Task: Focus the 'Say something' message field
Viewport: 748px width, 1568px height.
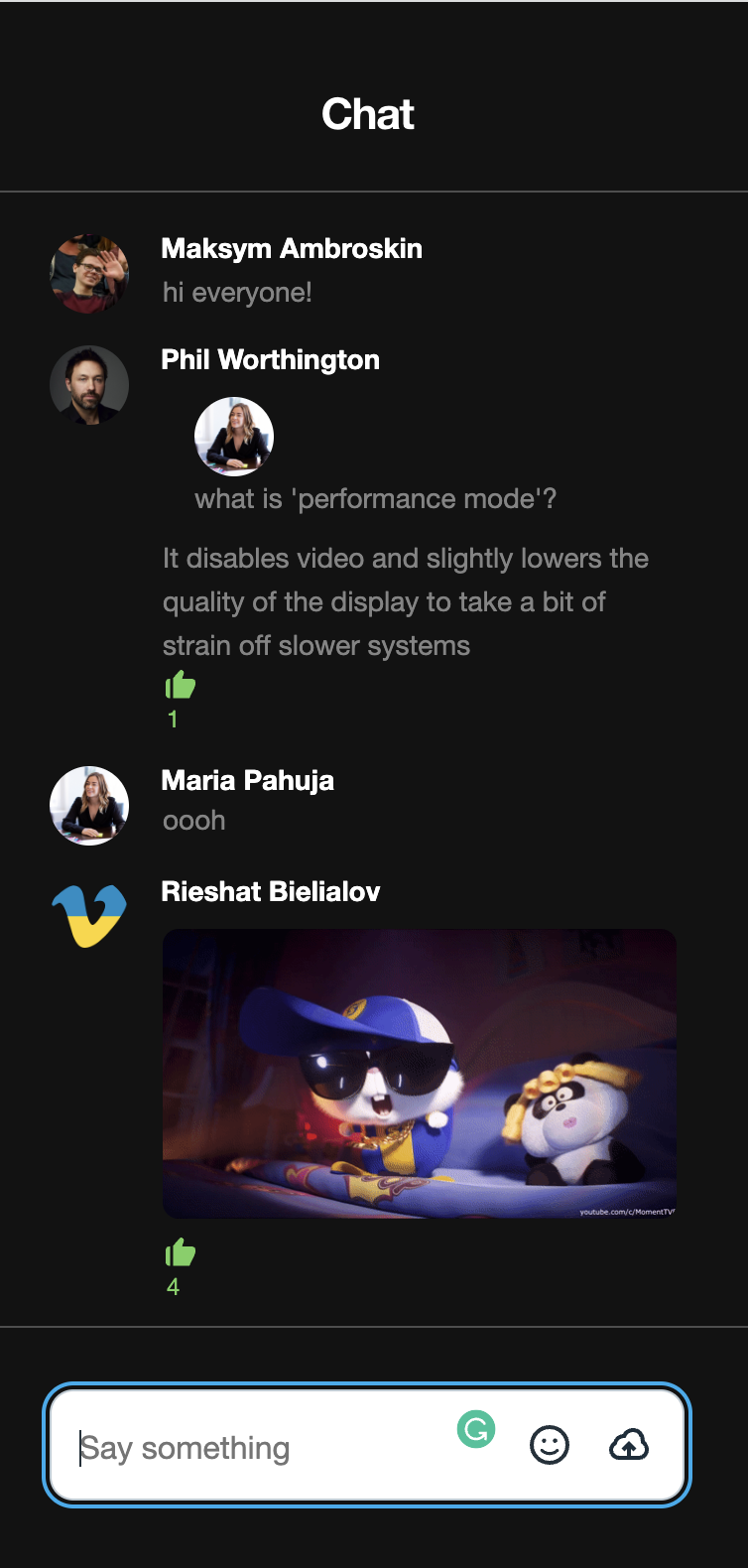Action: pyautogui.click(x=258, y=1448)
